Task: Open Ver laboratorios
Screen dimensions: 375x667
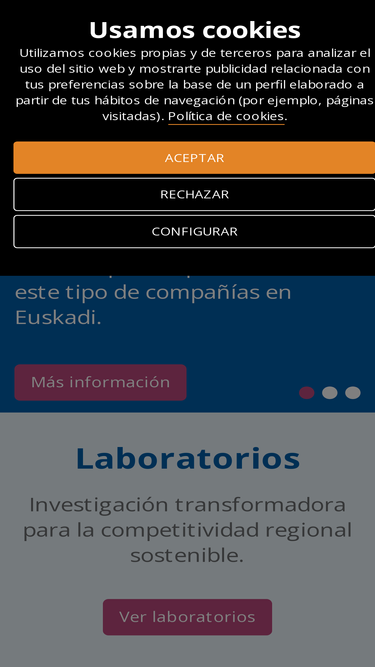Action: tap(187, 617)
